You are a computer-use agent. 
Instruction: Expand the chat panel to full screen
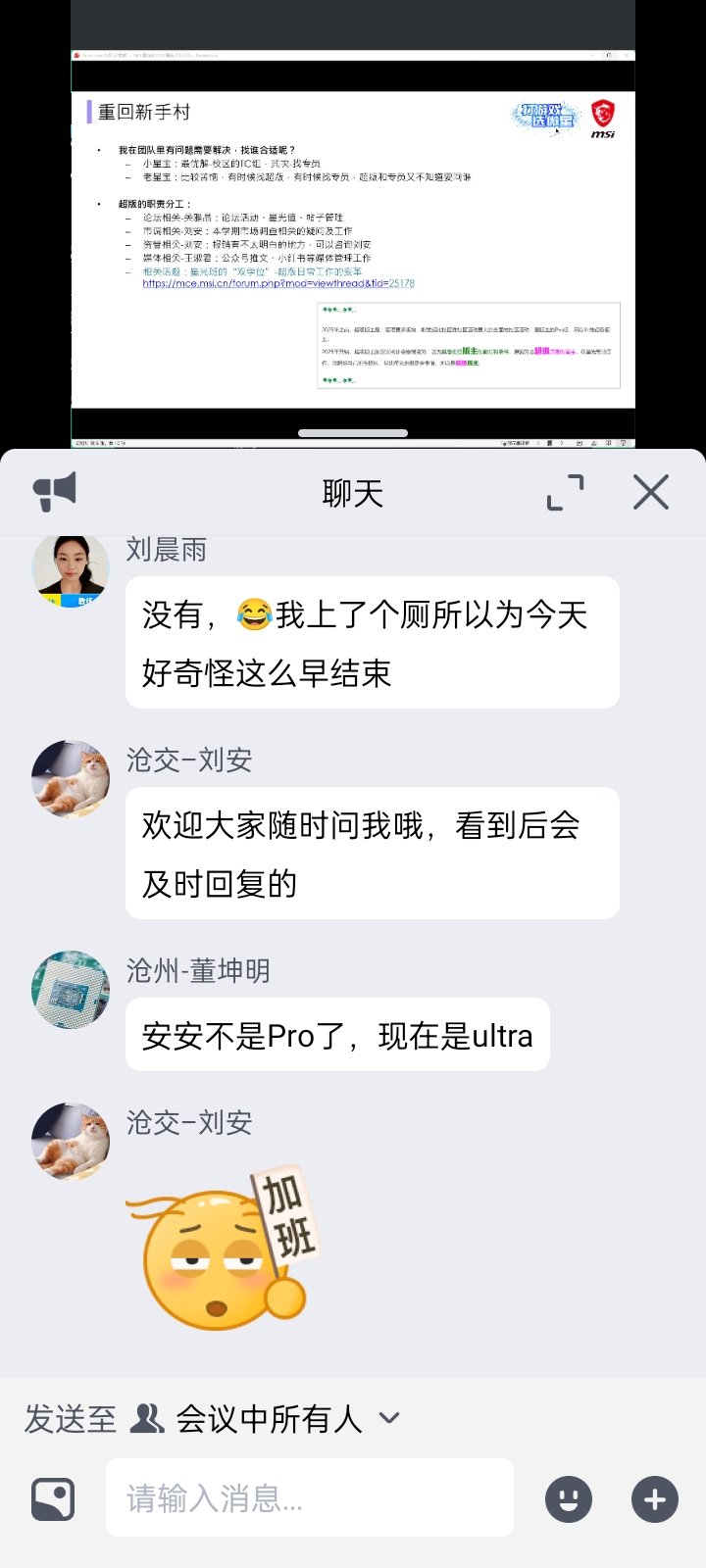565,492
